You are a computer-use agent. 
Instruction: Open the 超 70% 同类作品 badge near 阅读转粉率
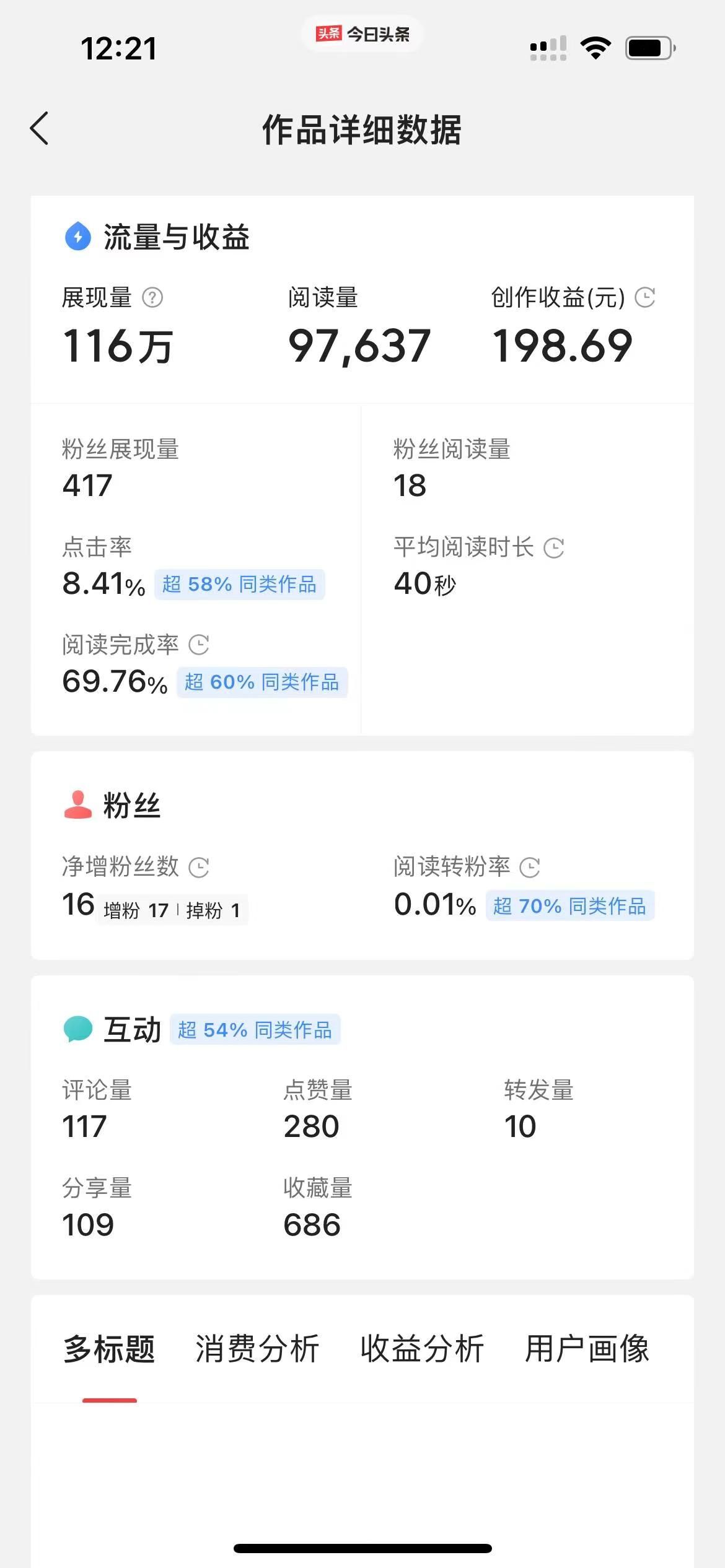pyautogui.click(x=569, y=906)
